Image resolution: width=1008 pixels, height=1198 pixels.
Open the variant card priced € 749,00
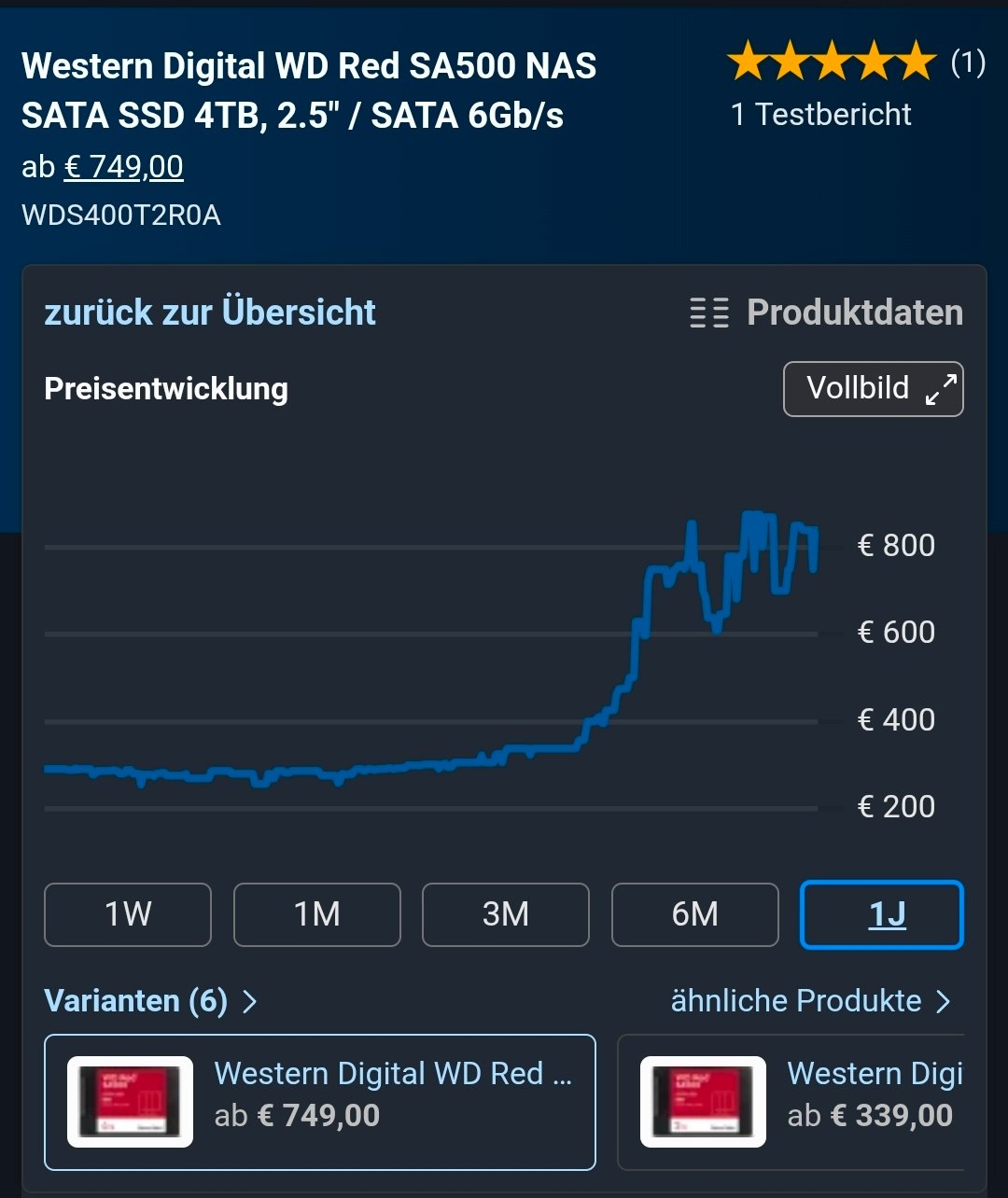tap(320, 1101)
